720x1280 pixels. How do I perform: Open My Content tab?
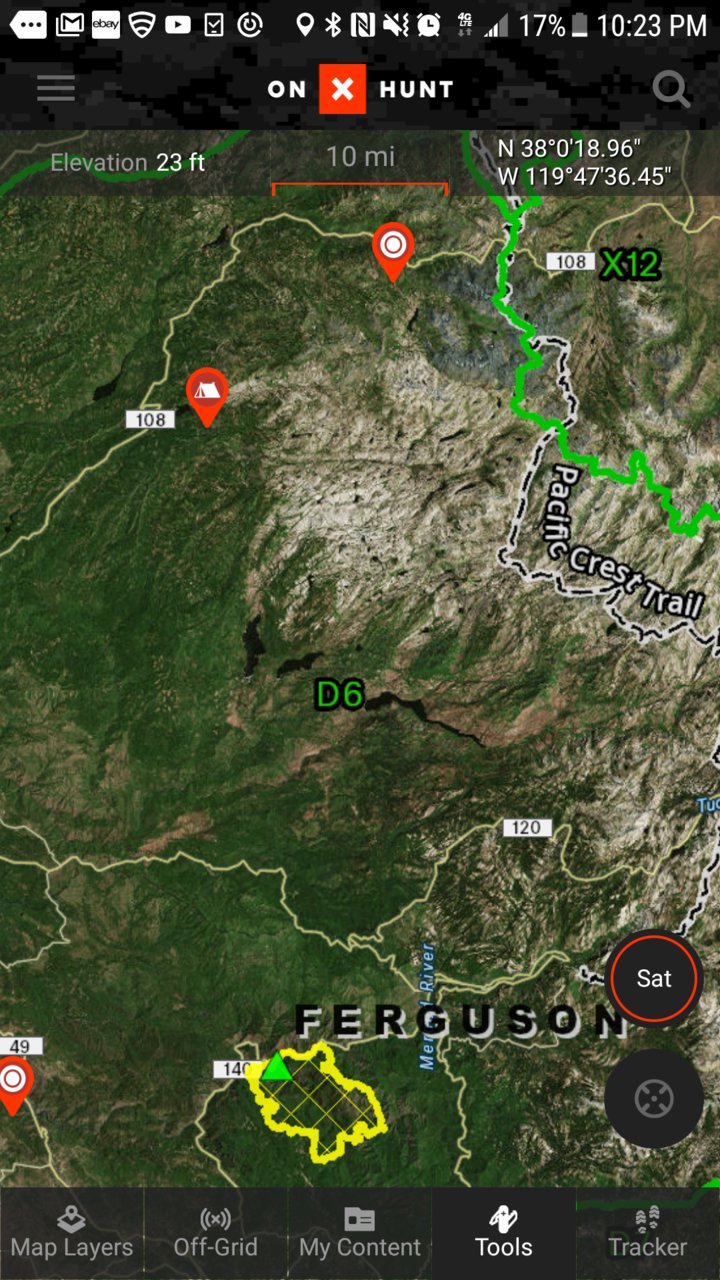point(360,1233)
